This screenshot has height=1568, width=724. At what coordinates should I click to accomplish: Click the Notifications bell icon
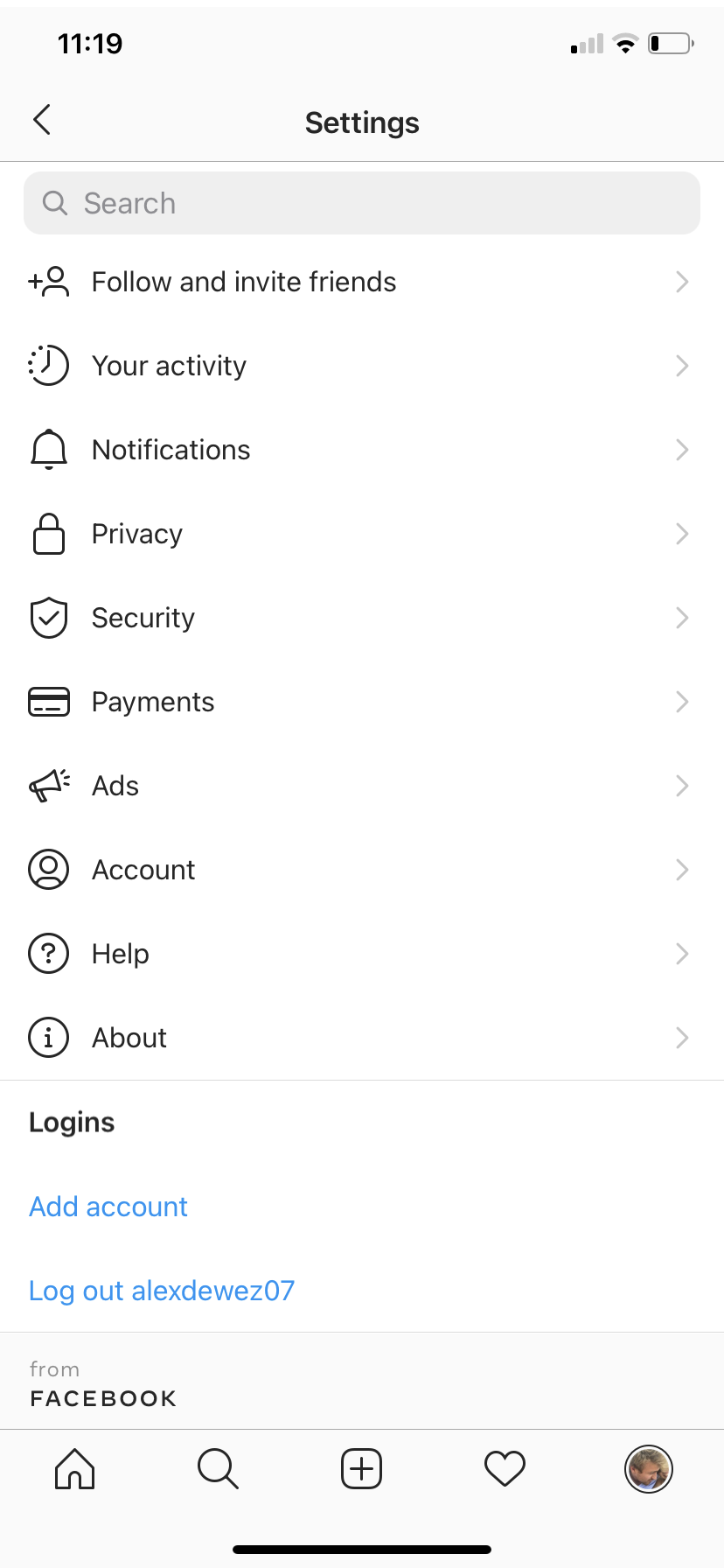coord(49,449)
